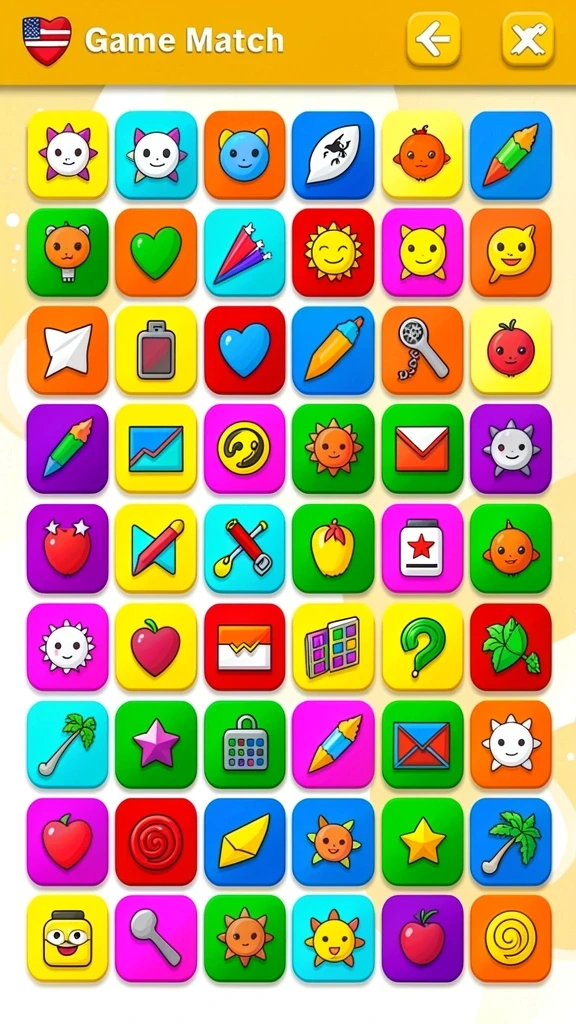
Task: Select the purple star tile
Action: pos(156,744)
